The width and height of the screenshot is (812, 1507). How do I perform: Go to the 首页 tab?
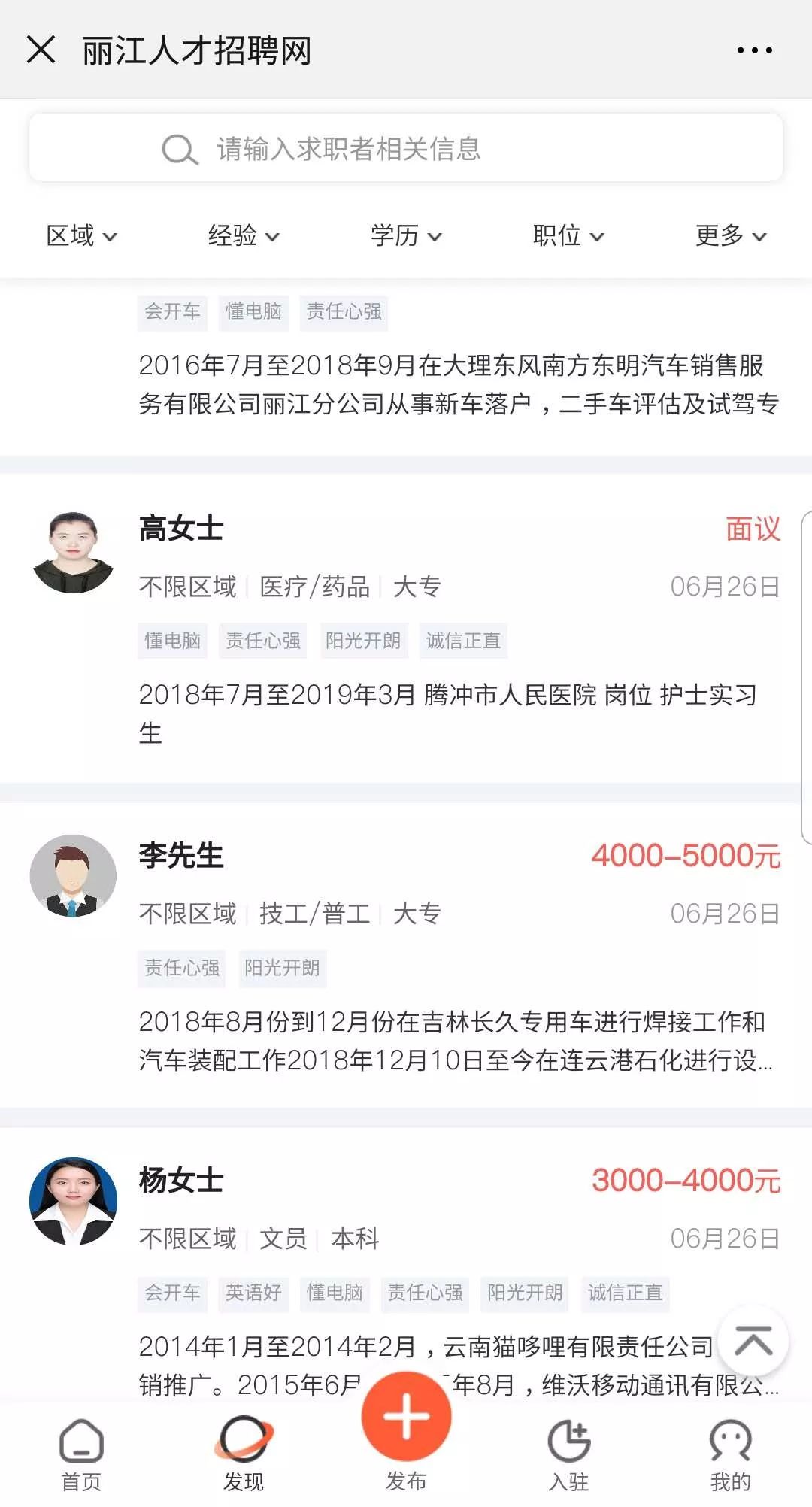(81, 1454)
